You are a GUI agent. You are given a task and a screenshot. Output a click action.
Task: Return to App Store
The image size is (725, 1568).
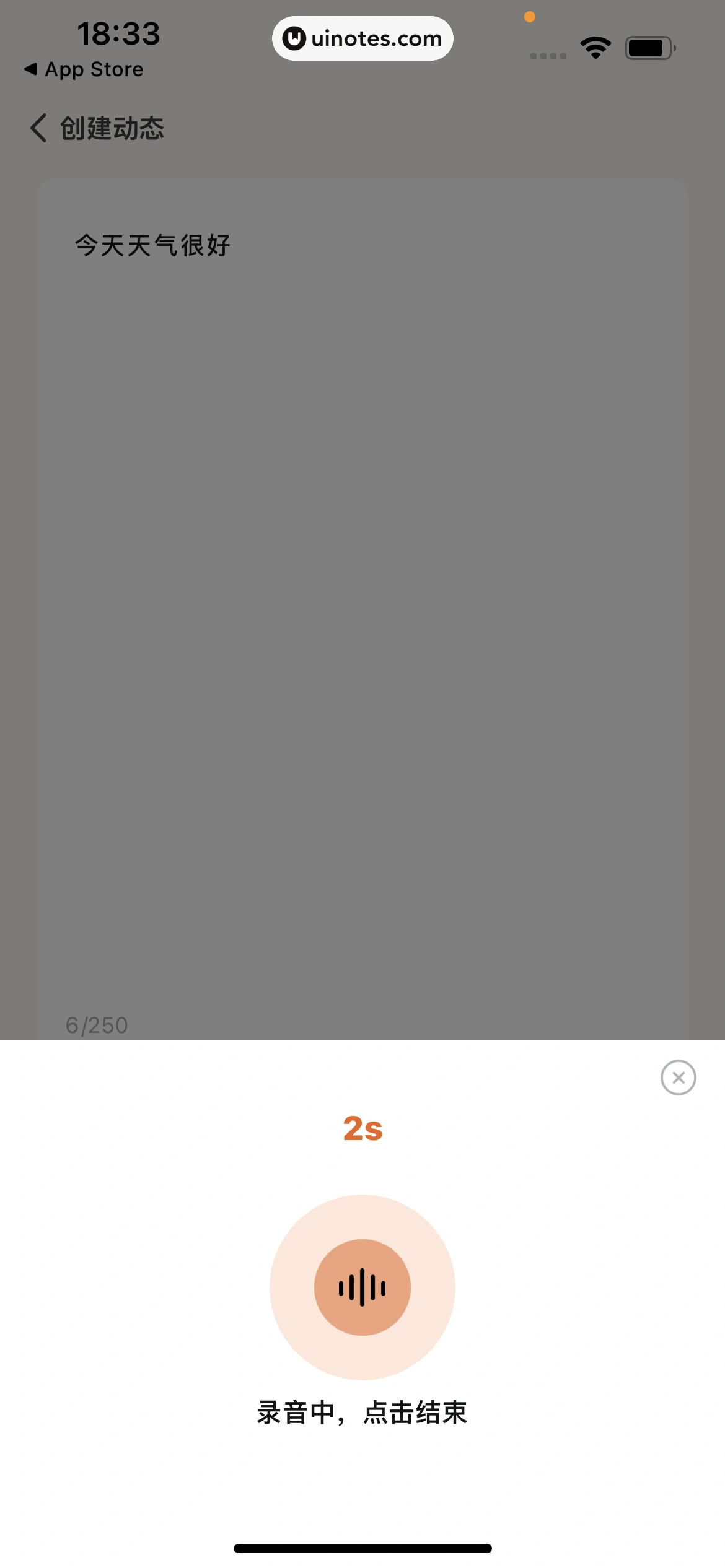coord(84,69)
